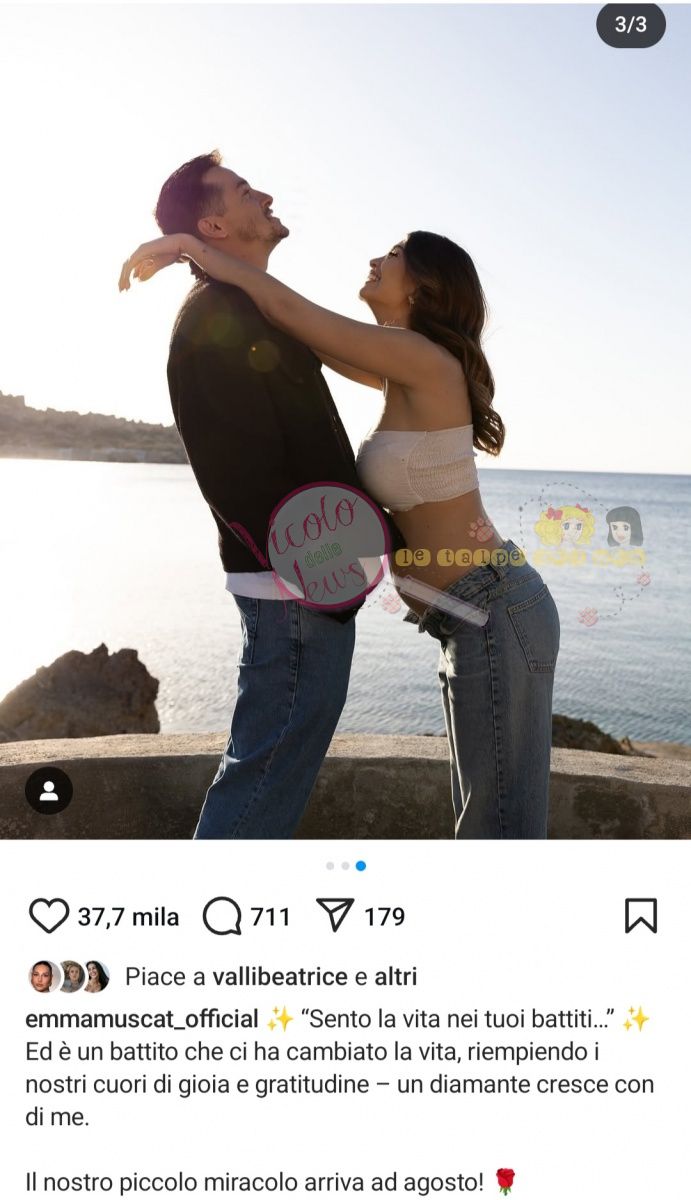Save the post with the bookmark icon

click(x=640, y=916)
